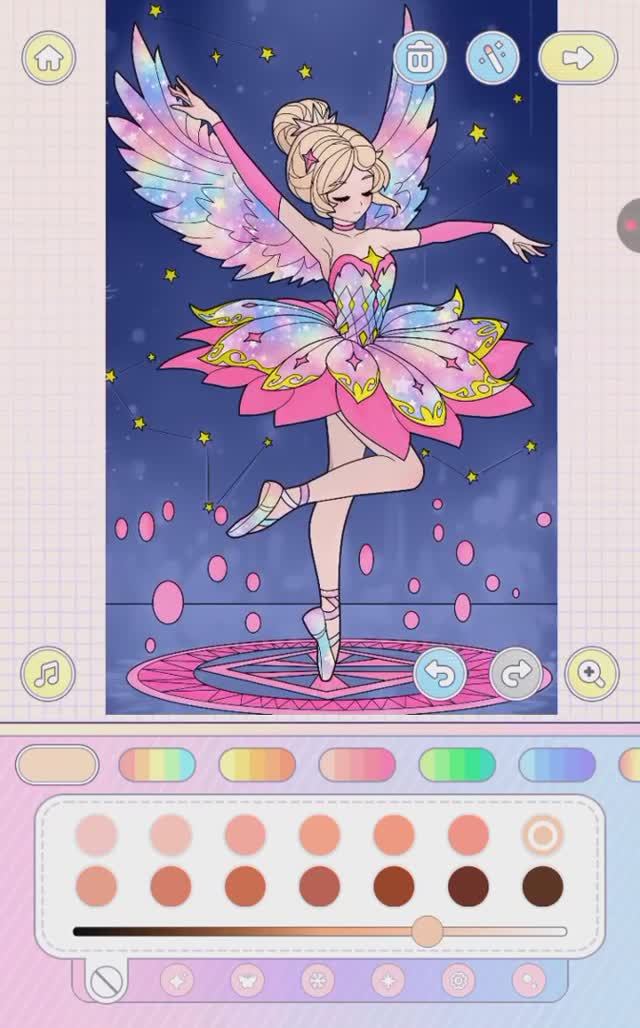
Task: Go to the home screen
Action: tap(47, 58)
